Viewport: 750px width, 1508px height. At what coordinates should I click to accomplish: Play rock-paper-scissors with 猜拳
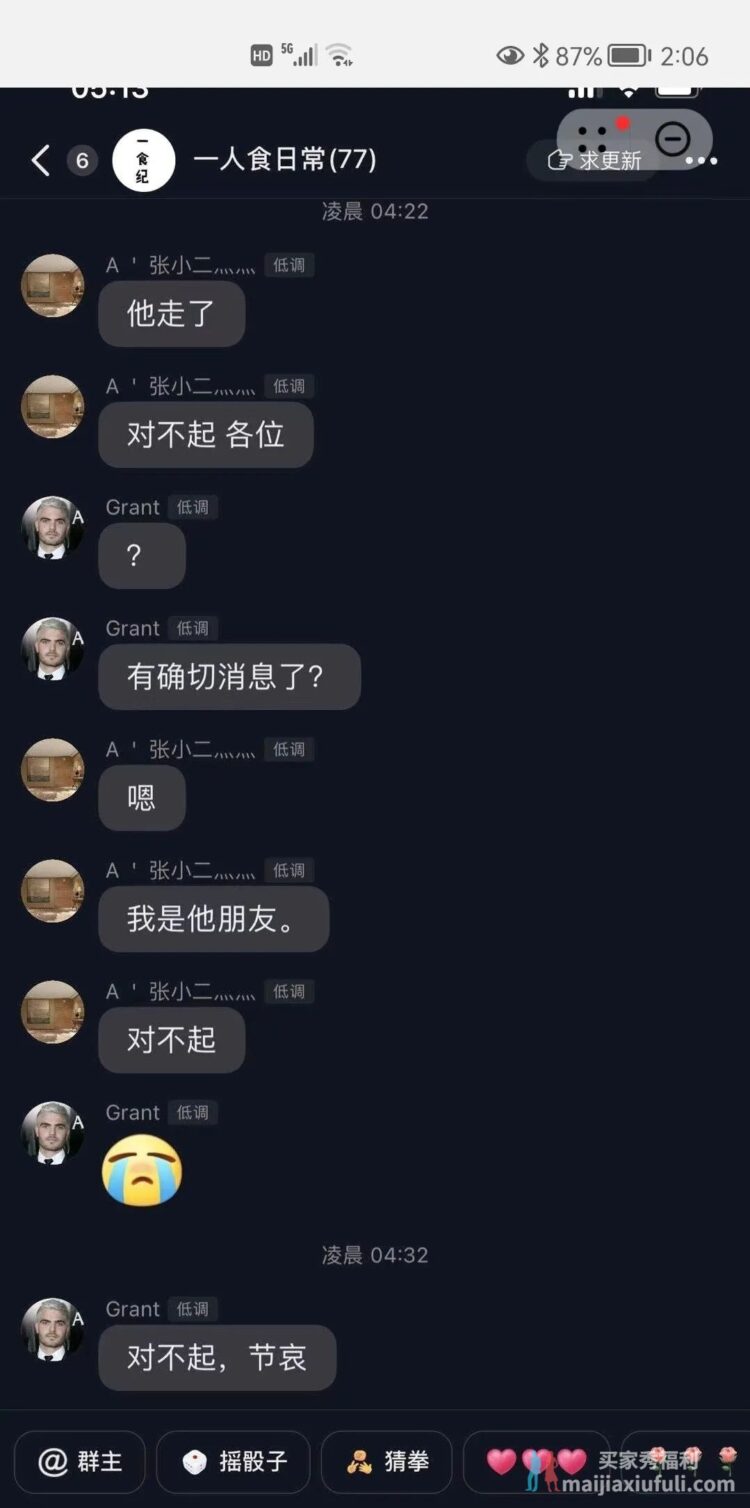[x=387, y=1461]
